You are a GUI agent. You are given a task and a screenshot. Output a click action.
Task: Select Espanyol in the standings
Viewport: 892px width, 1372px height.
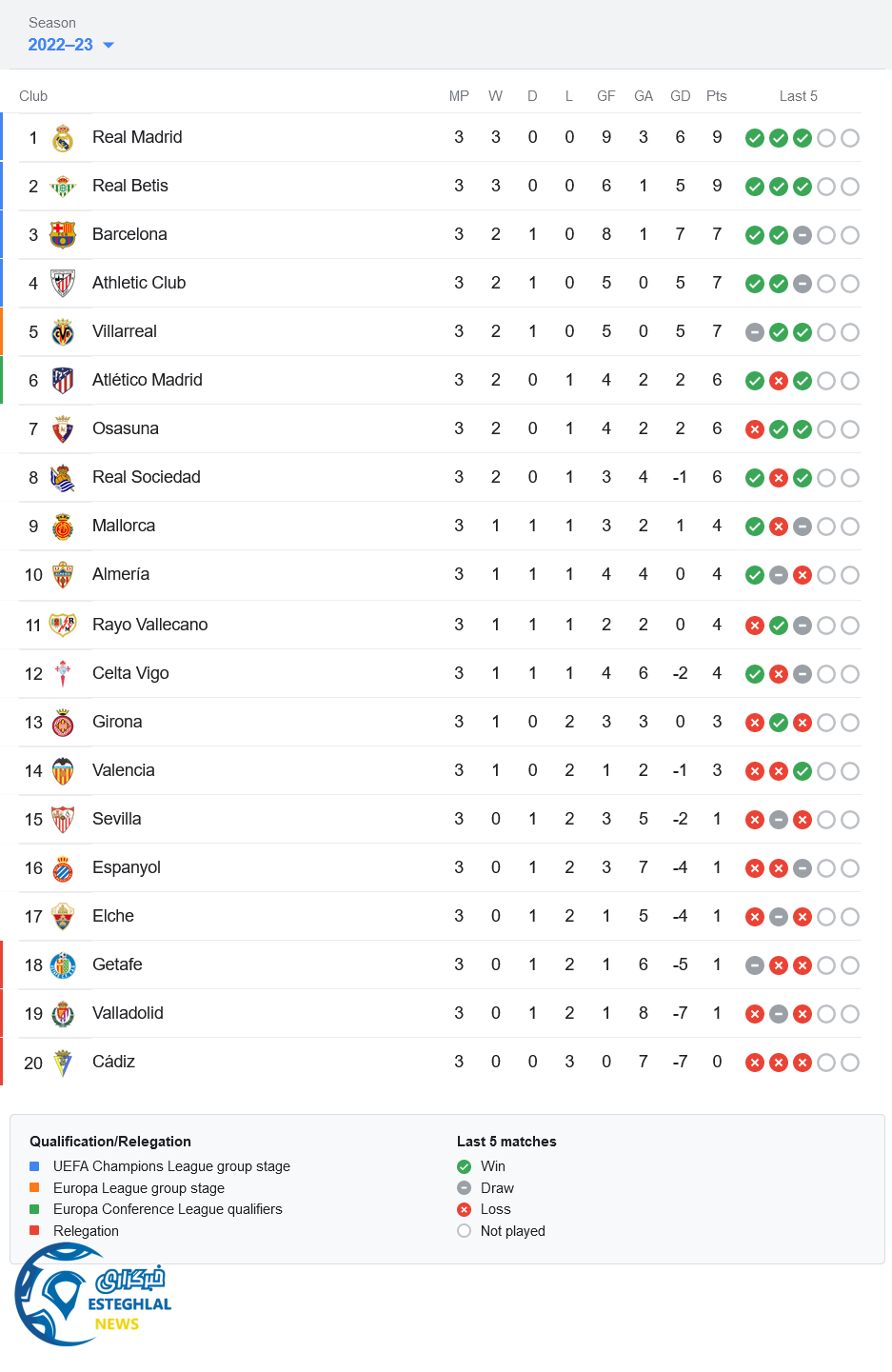point(127,867)
